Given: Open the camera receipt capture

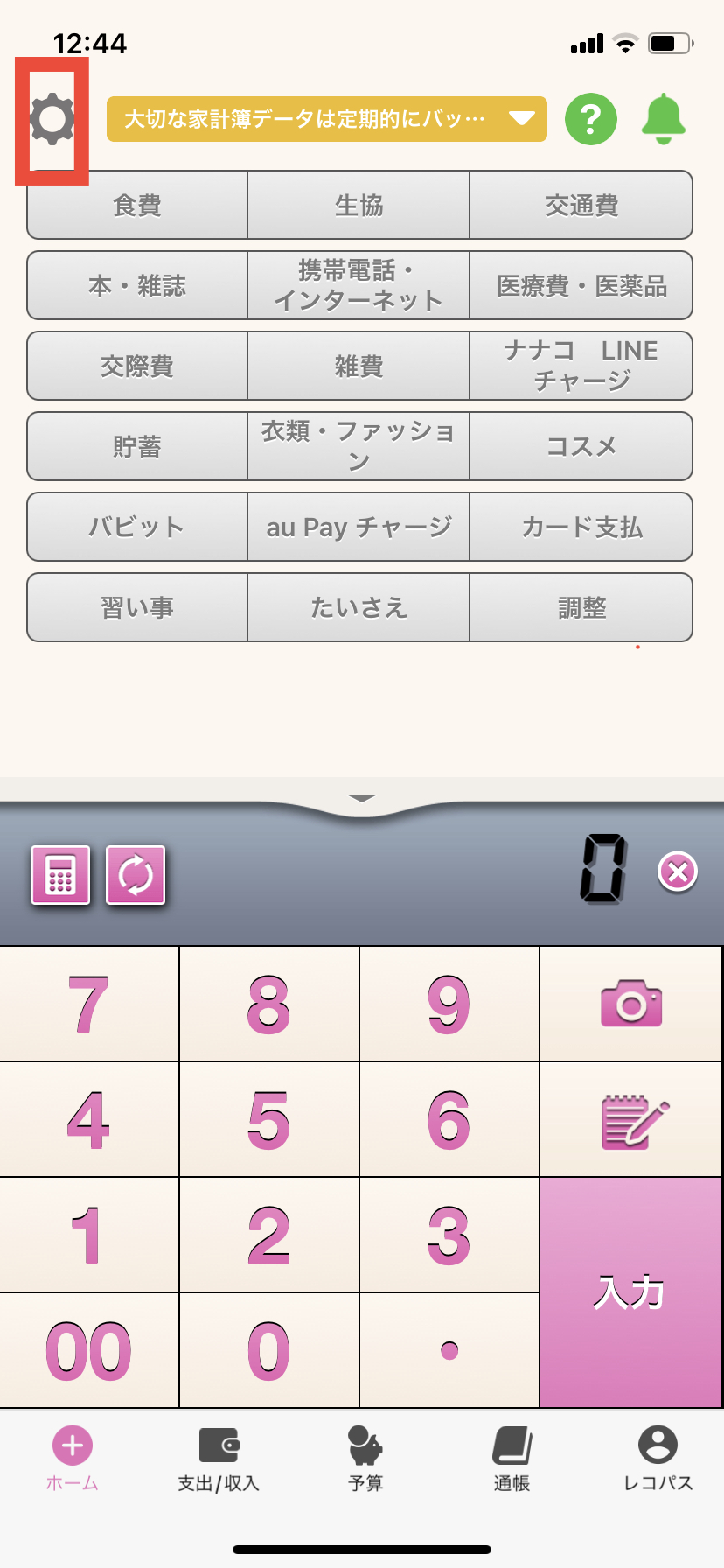Looking at the screenshot, I should (630, 1004).
